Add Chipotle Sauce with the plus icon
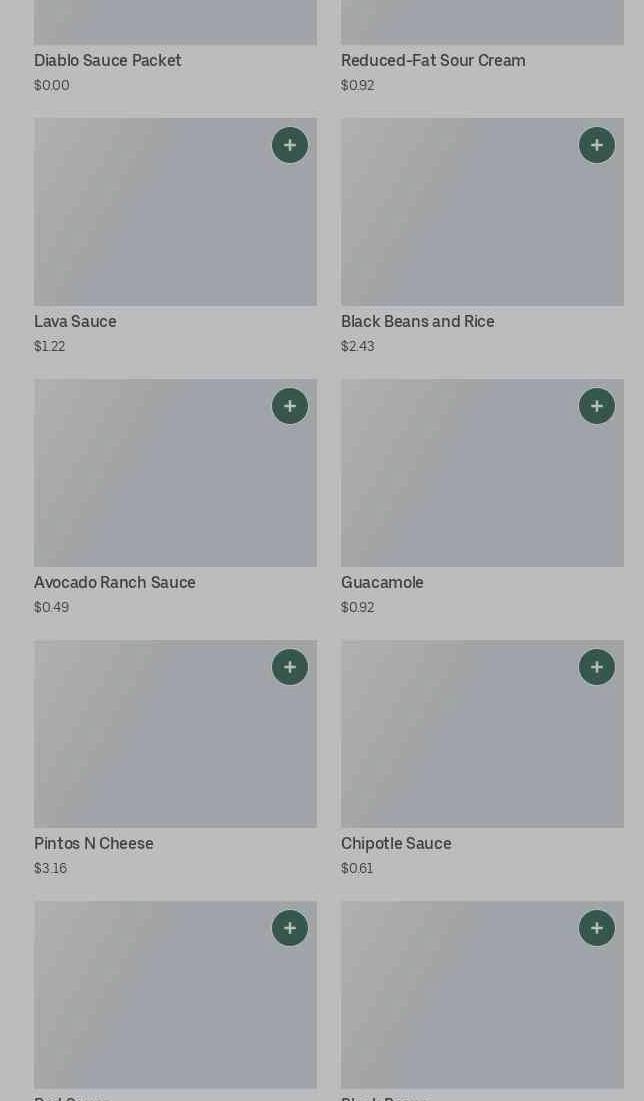644x1101 pixels. pyautogui.click(x=596, y=667)
